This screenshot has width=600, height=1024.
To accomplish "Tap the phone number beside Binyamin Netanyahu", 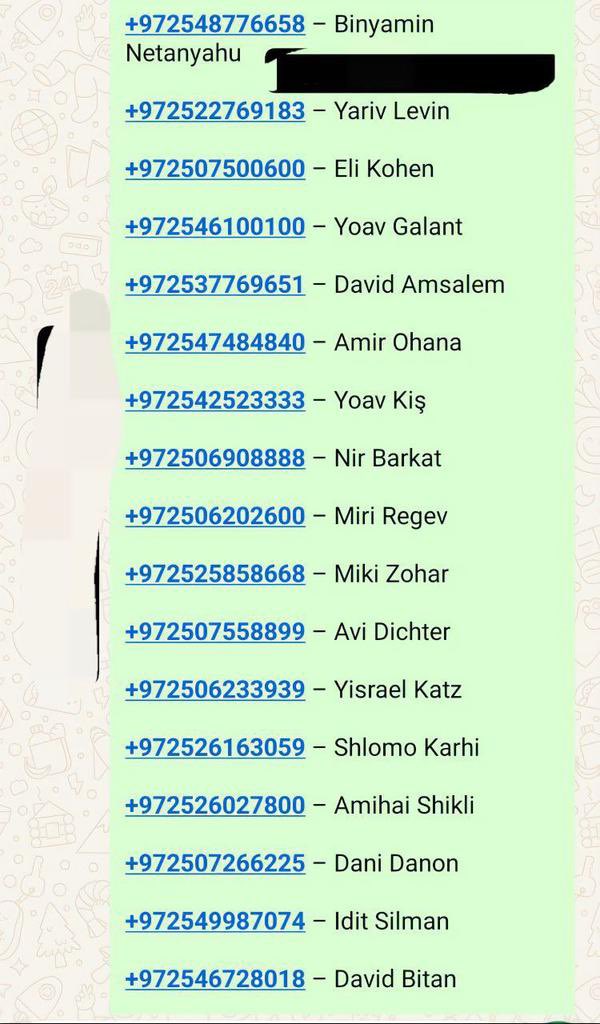I will pyautogui.click(x=215, y=25).
